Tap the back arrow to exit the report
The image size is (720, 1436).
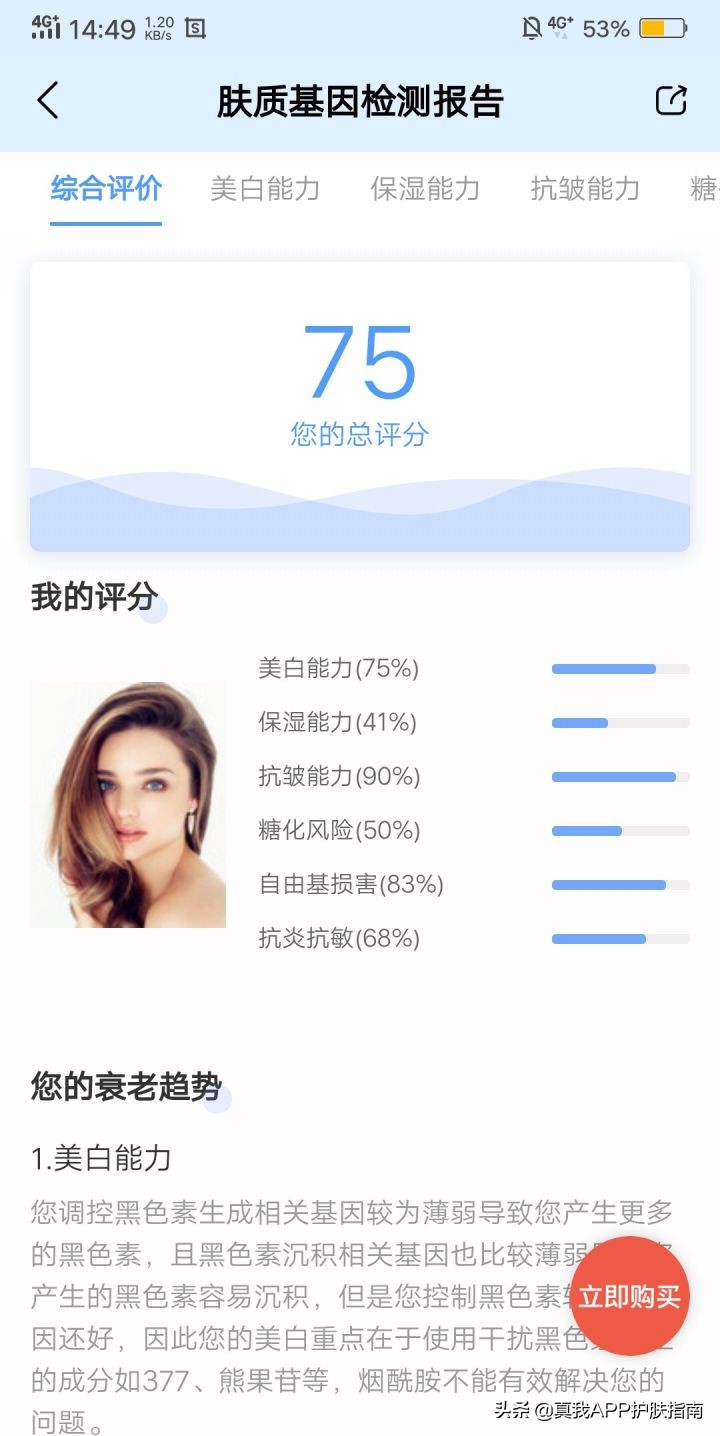(x=46, y=101)
